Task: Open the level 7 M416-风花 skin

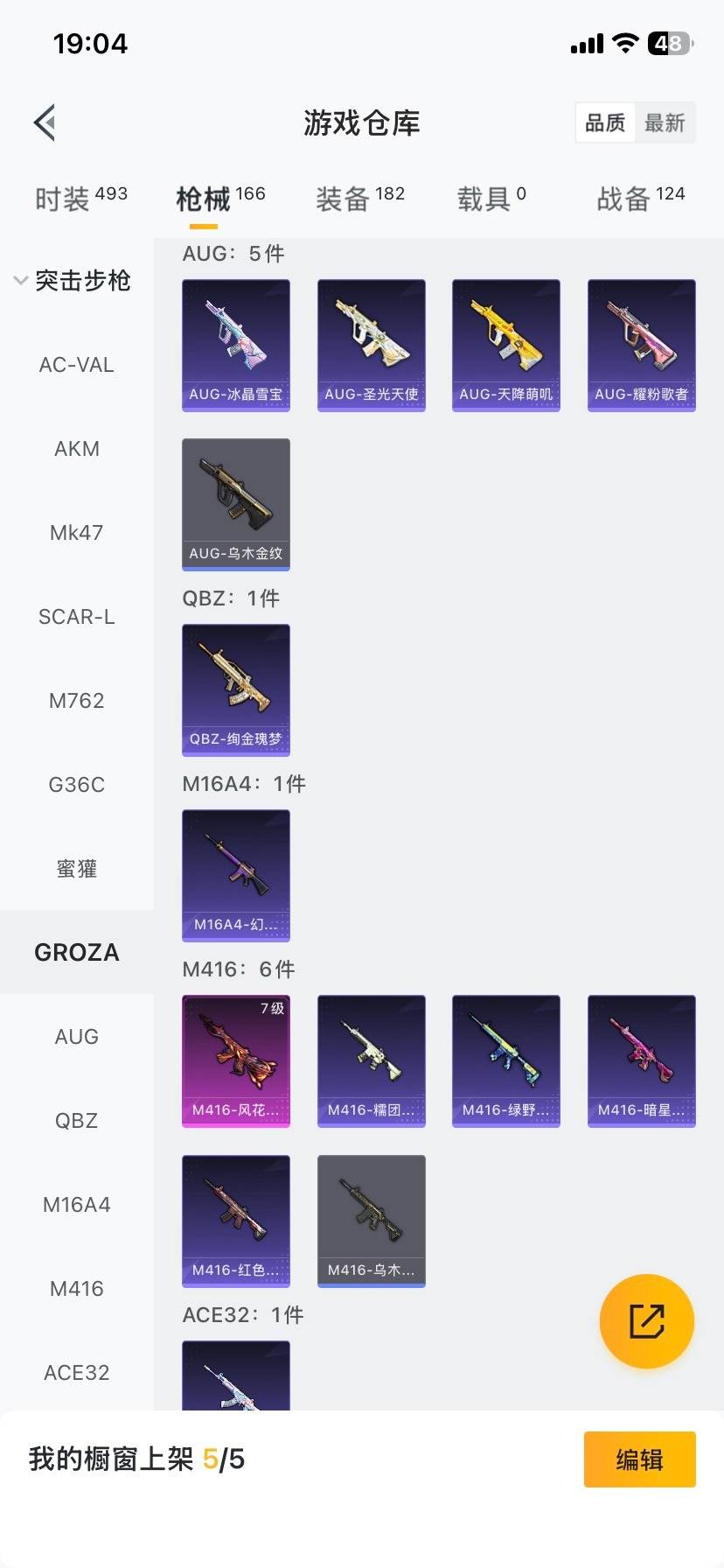Action: [236, 1060]
